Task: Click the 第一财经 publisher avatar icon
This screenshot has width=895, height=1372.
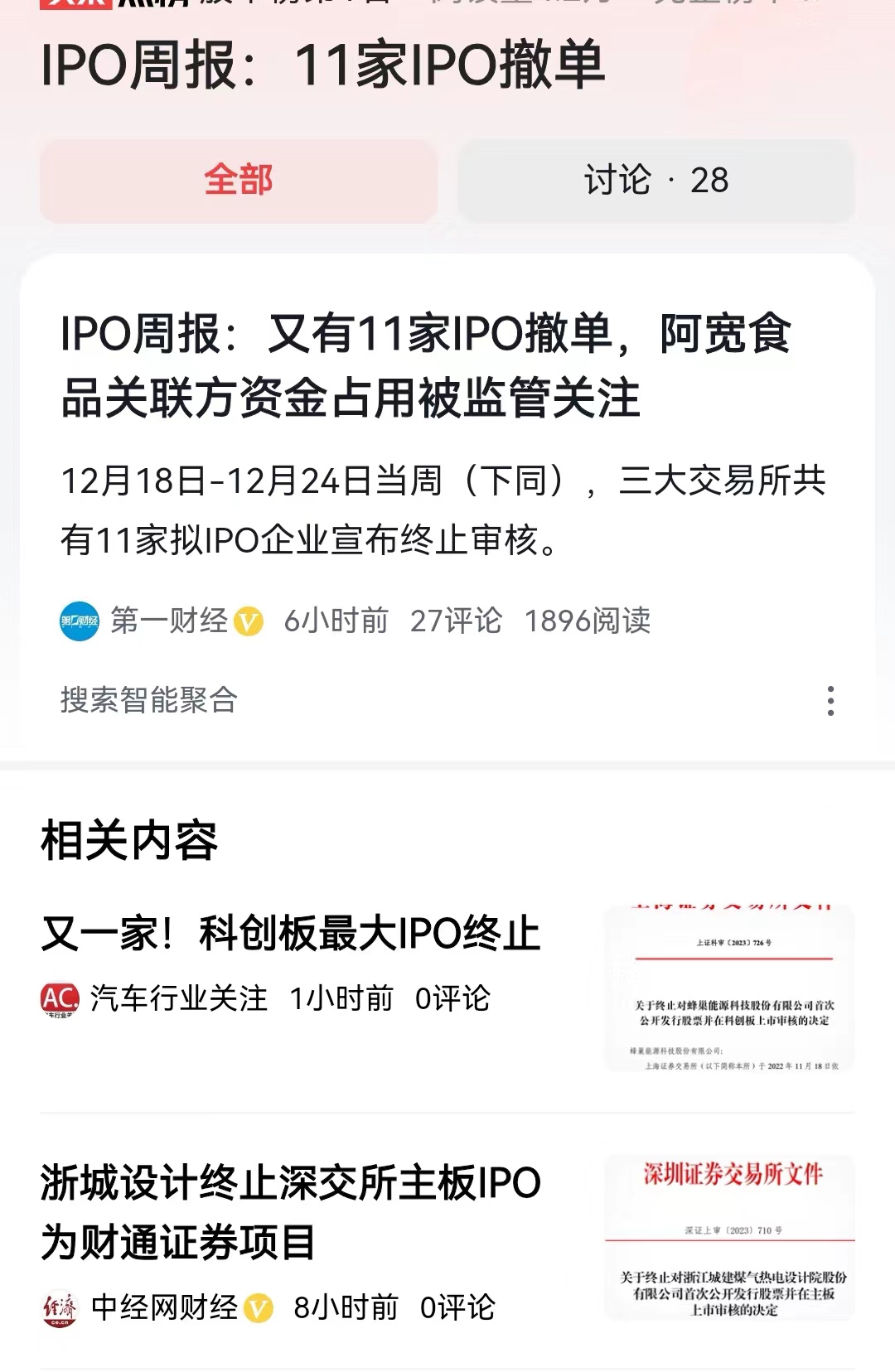Action: click(x=78, y=622)
